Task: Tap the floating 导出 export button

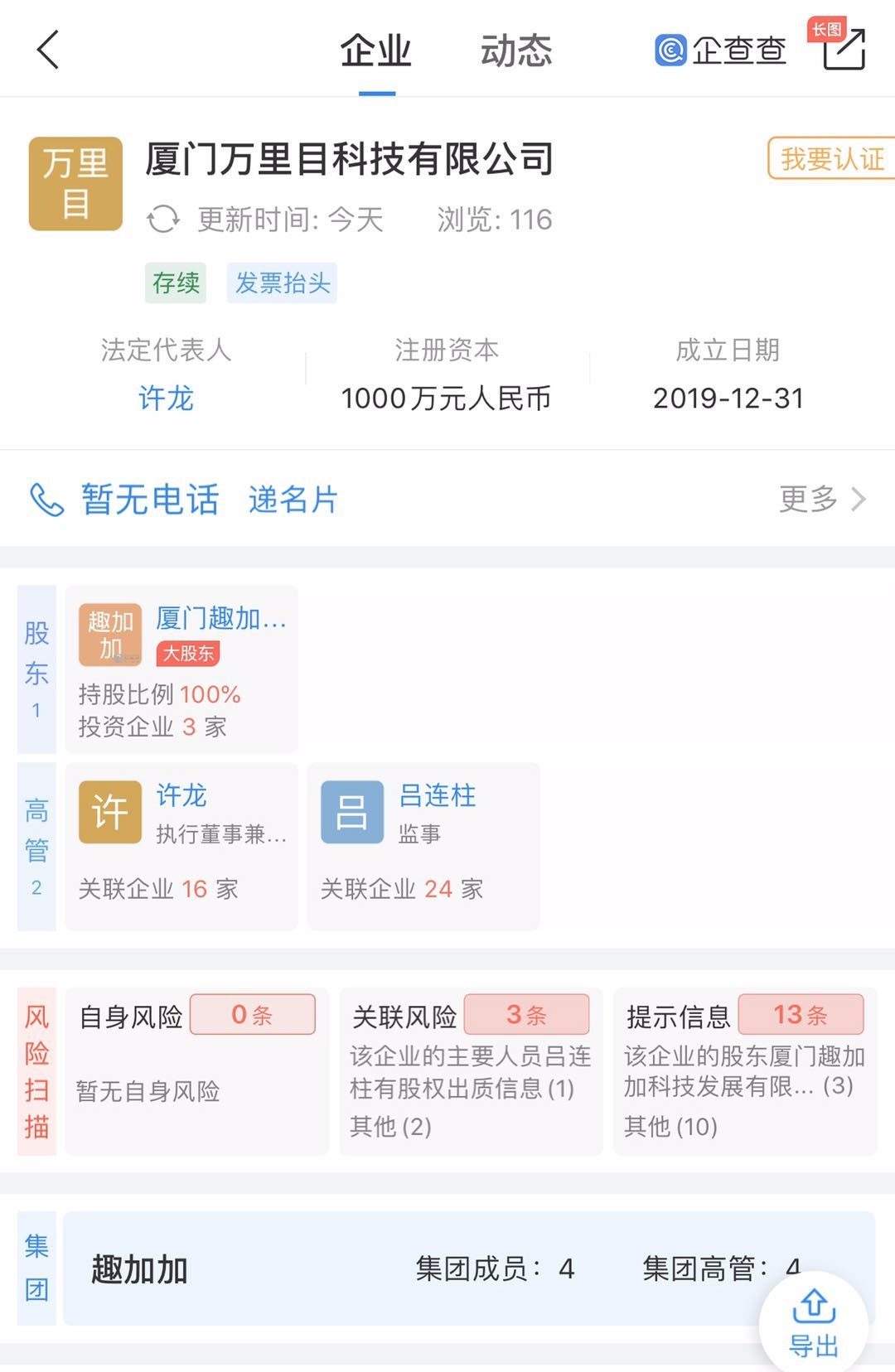Action: (813, 1322)
